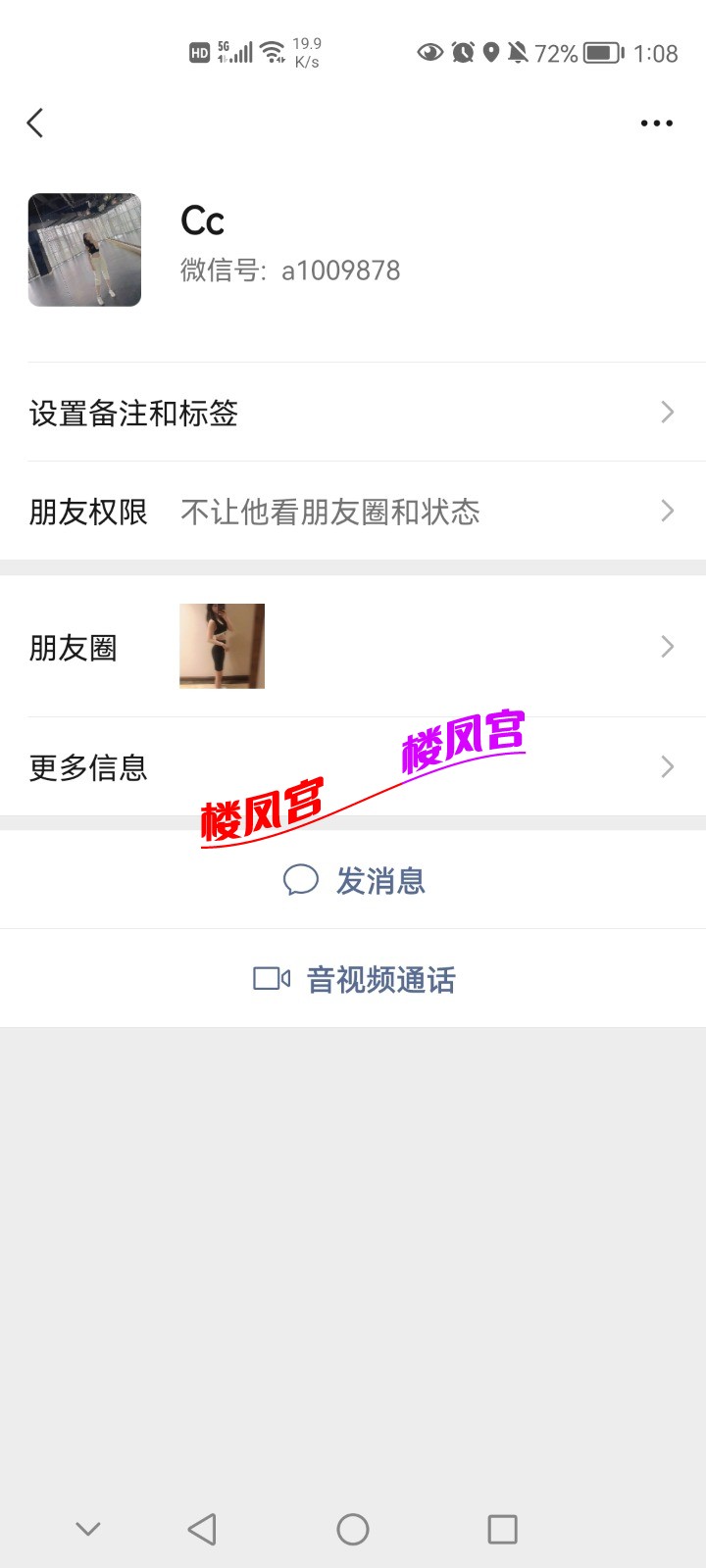The width and height of the screenshot is (706, 1568).
Task: Open 设置备注和标签 row
Action: tap(353, 413)
